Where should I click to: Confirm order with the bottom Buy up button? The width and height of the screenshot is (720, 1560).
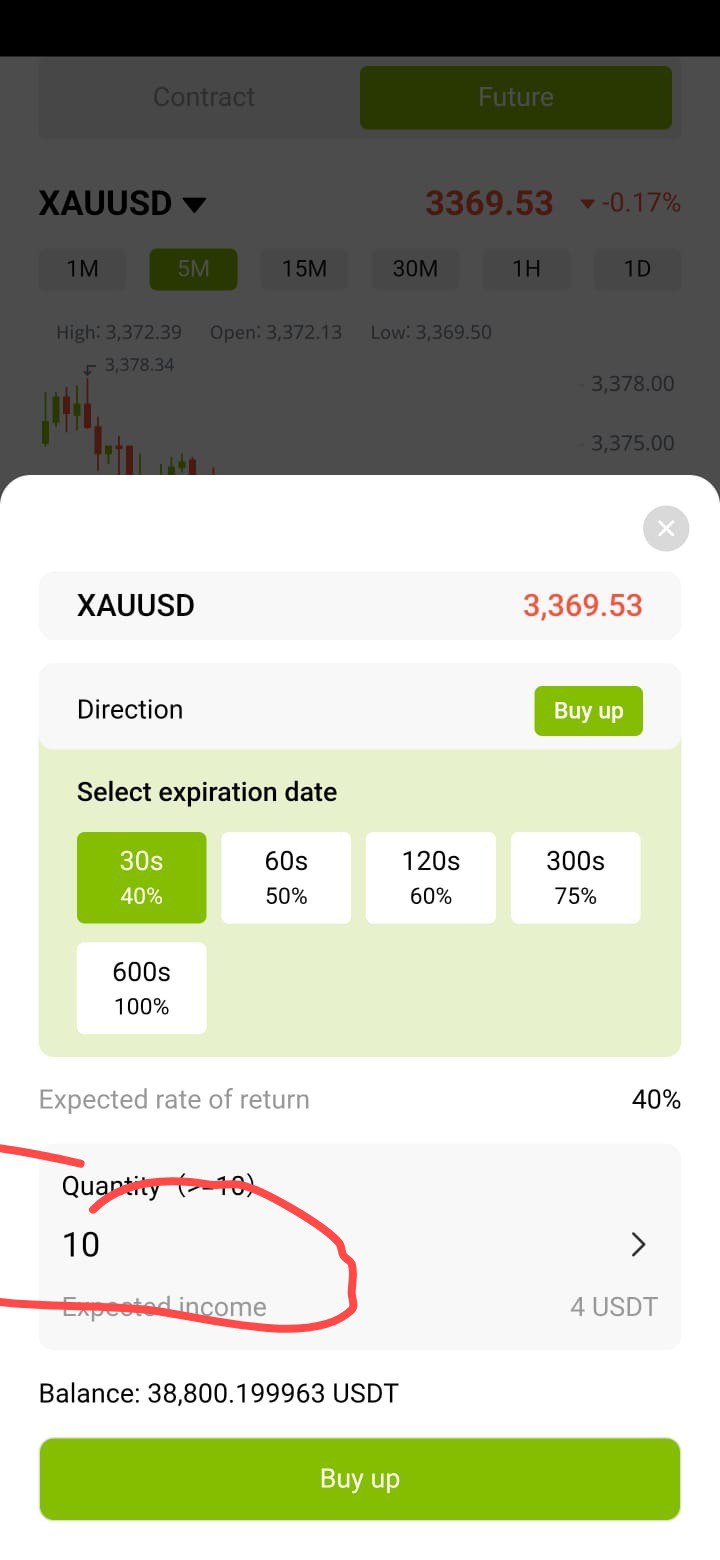360,1479
